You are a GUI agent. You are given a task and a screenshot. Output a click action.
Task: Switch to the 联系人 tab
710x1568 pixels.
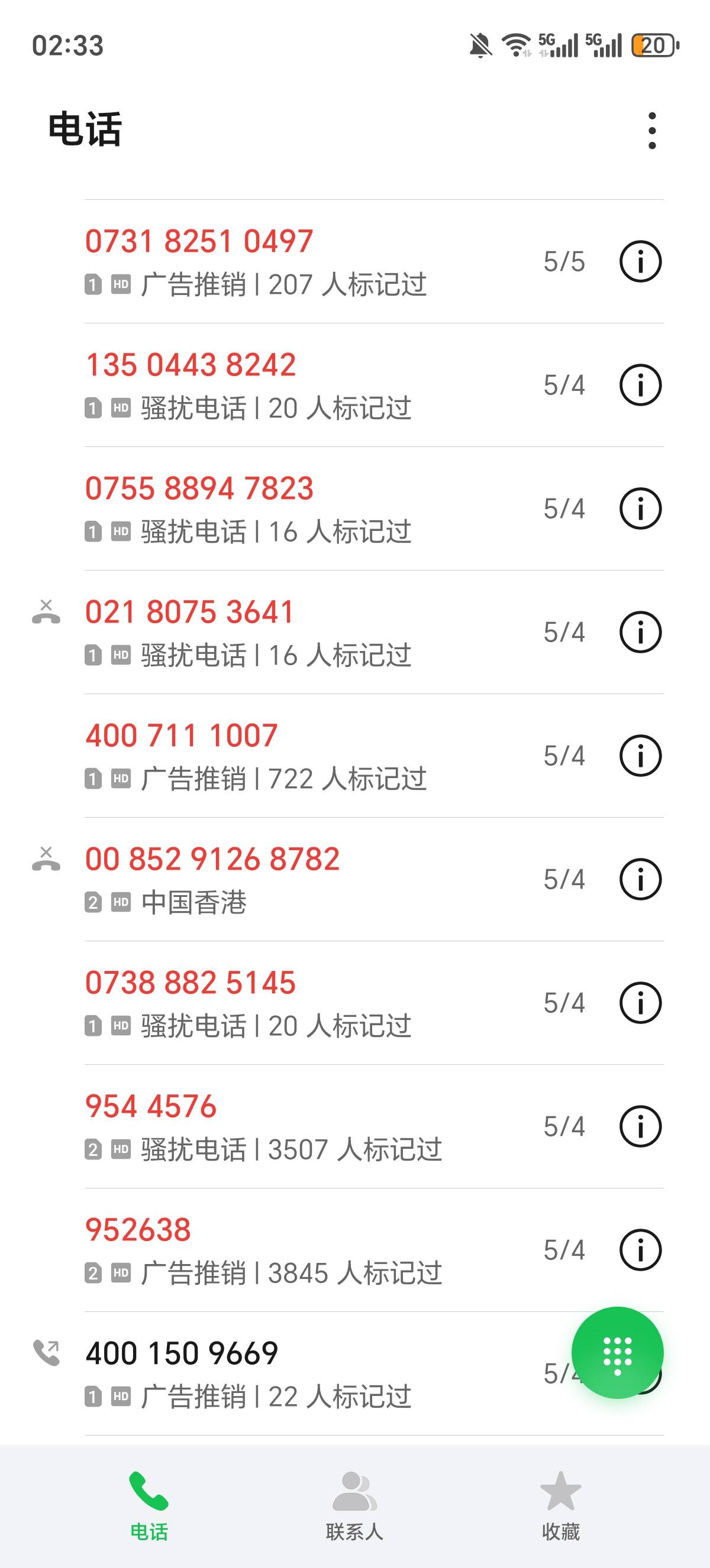click(354, 1507)
